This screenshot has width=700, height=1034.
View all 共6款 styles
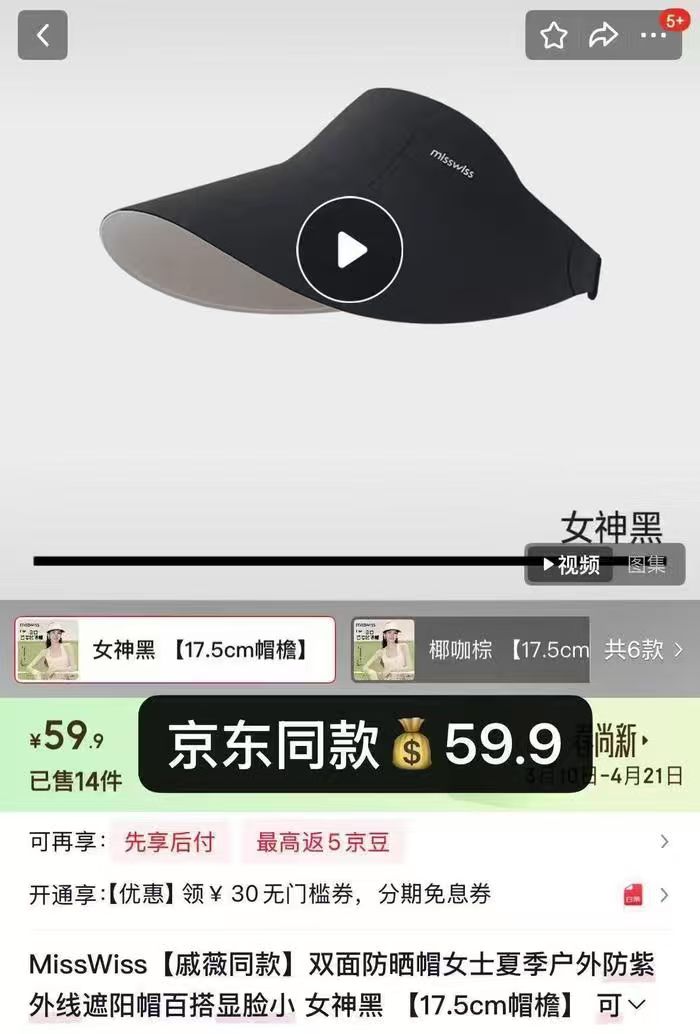(643, 650)
